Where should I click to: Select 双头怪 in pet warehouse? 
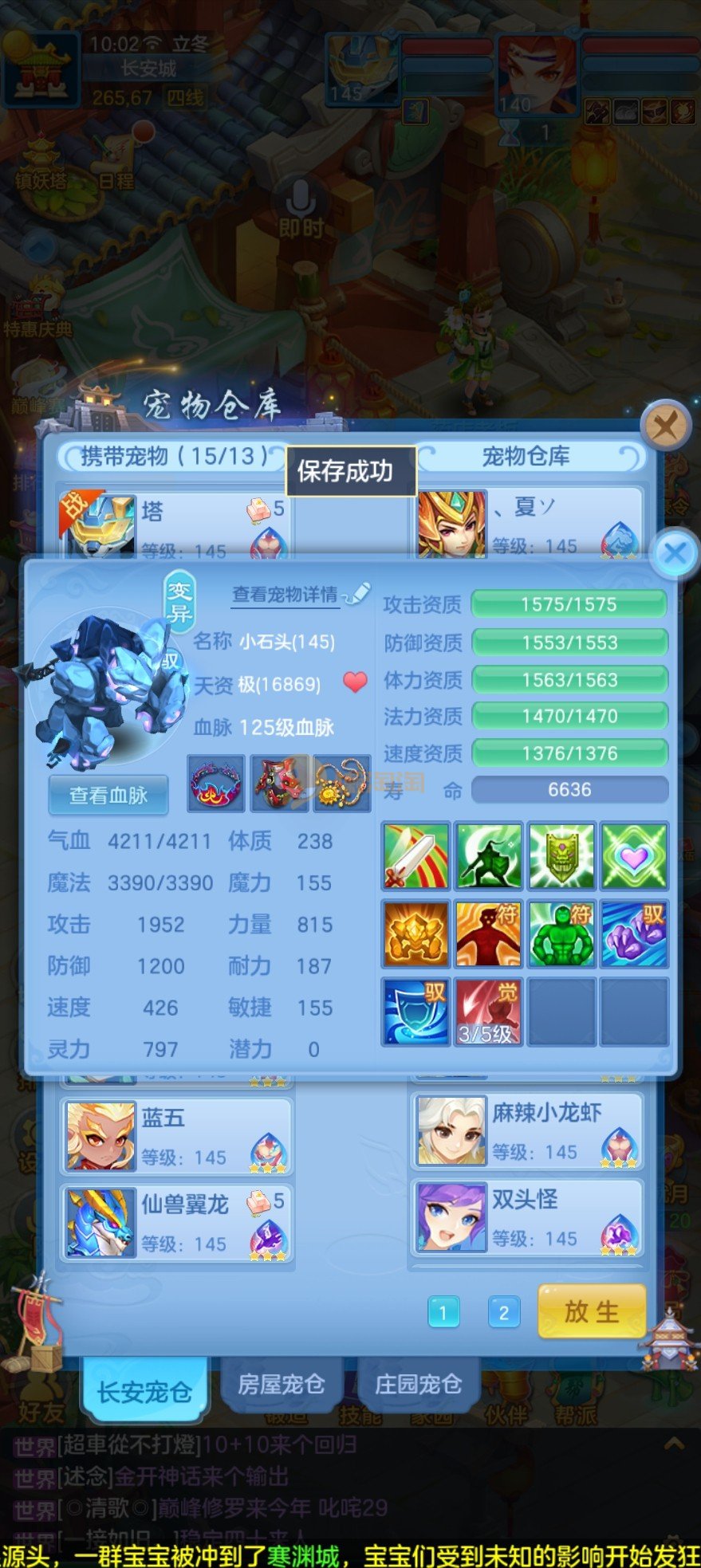pyautogui.click(x=527, y=1218)
